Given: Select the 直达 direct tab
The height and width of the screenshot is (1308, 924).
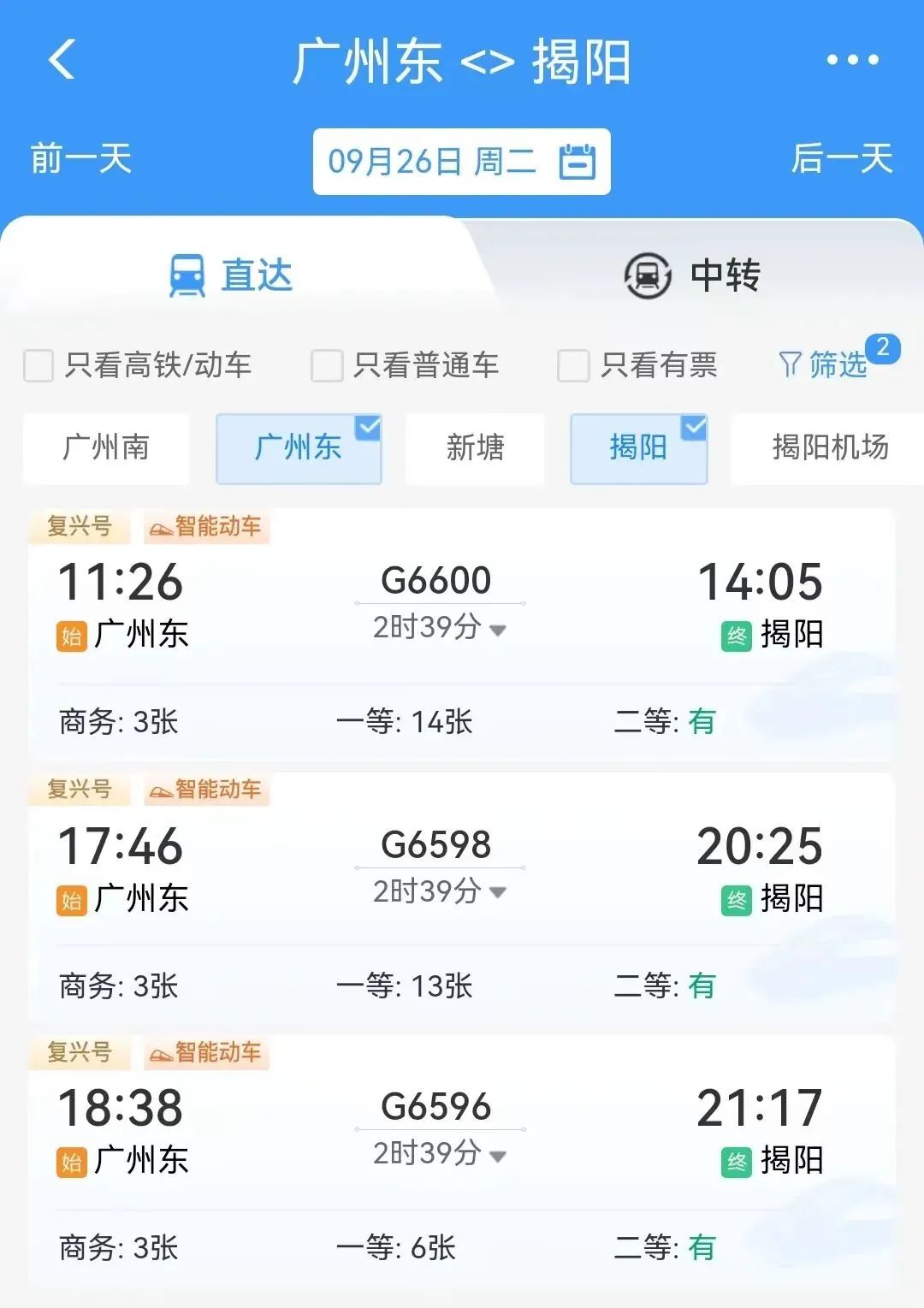Looking at the screenshot, I should point(231,275).
